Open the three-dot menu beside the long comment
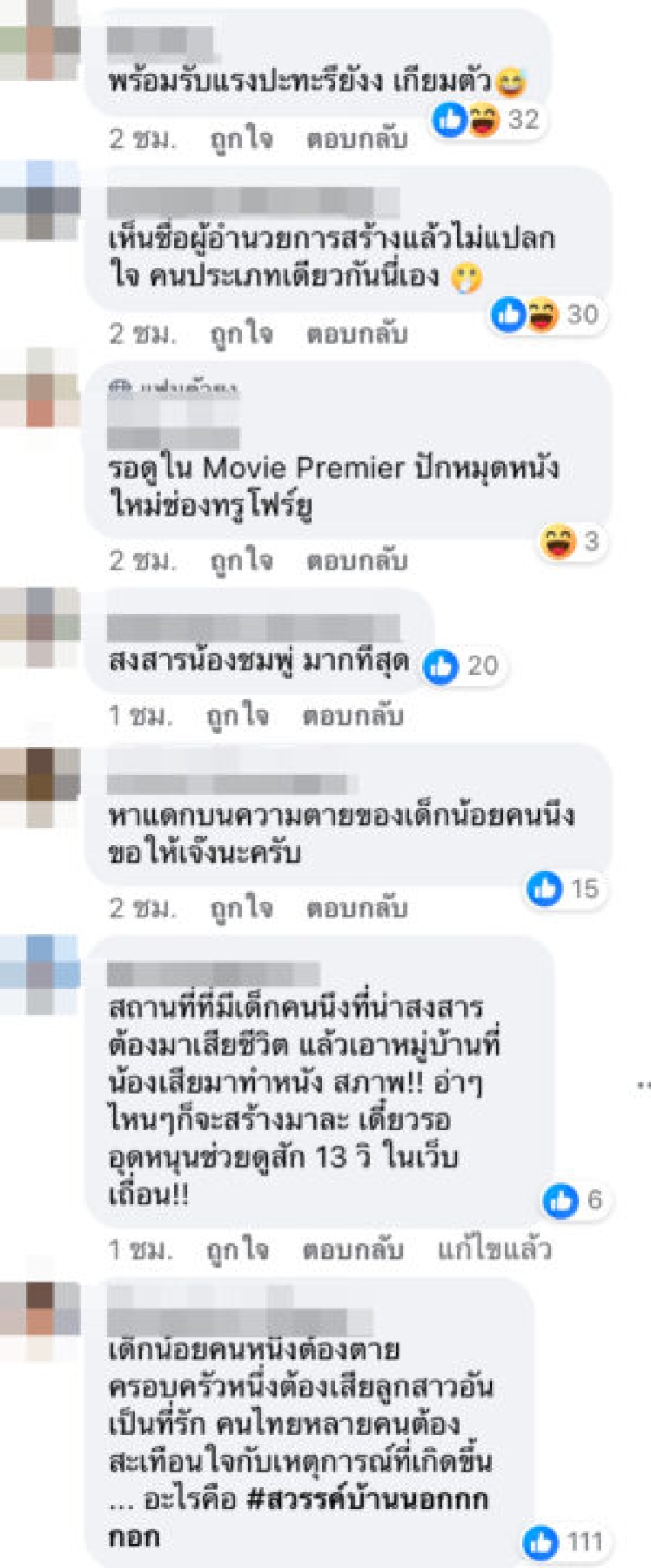 point(643,1085)
